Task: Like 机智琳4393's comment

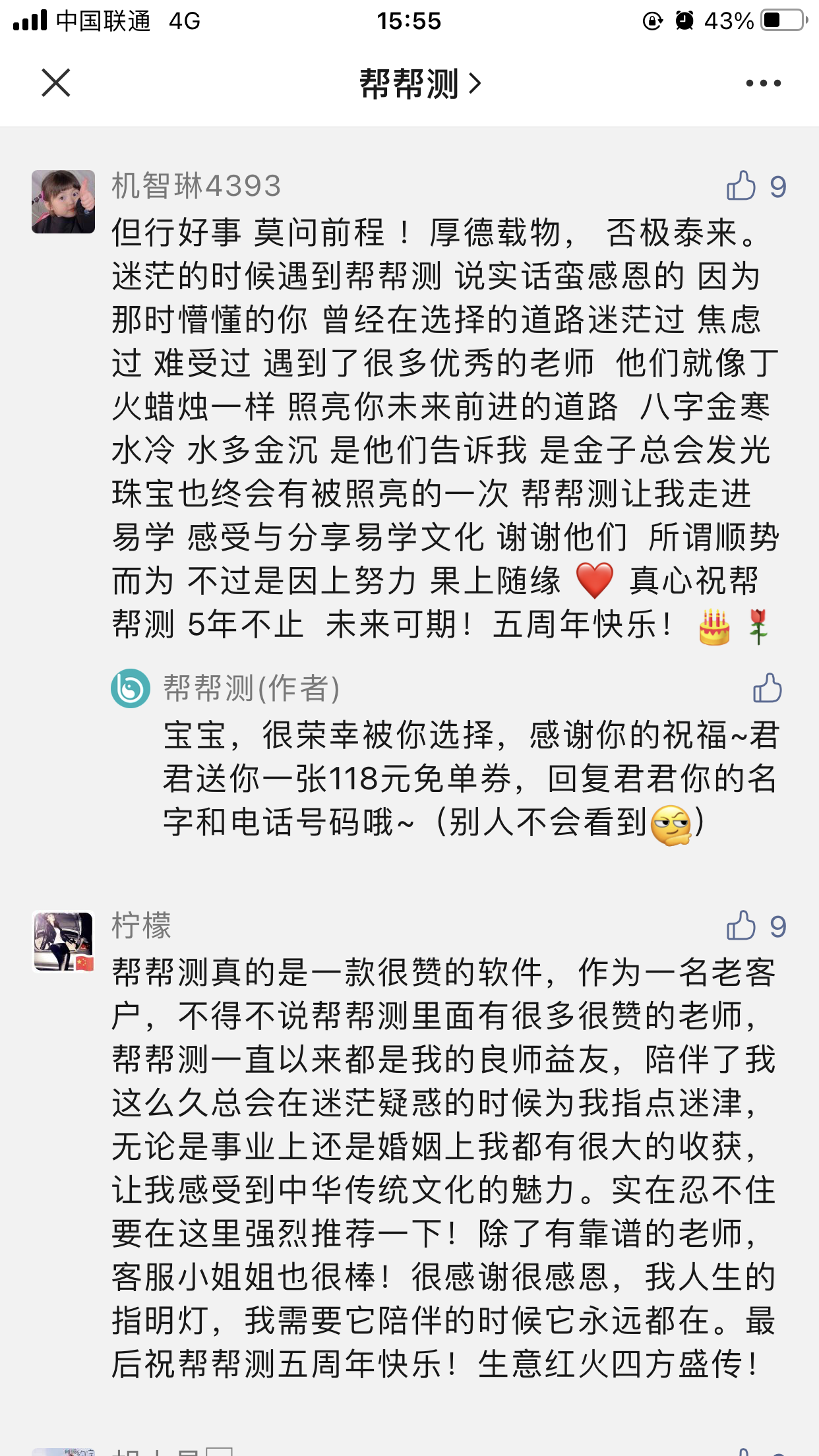Action: [742, 186]
